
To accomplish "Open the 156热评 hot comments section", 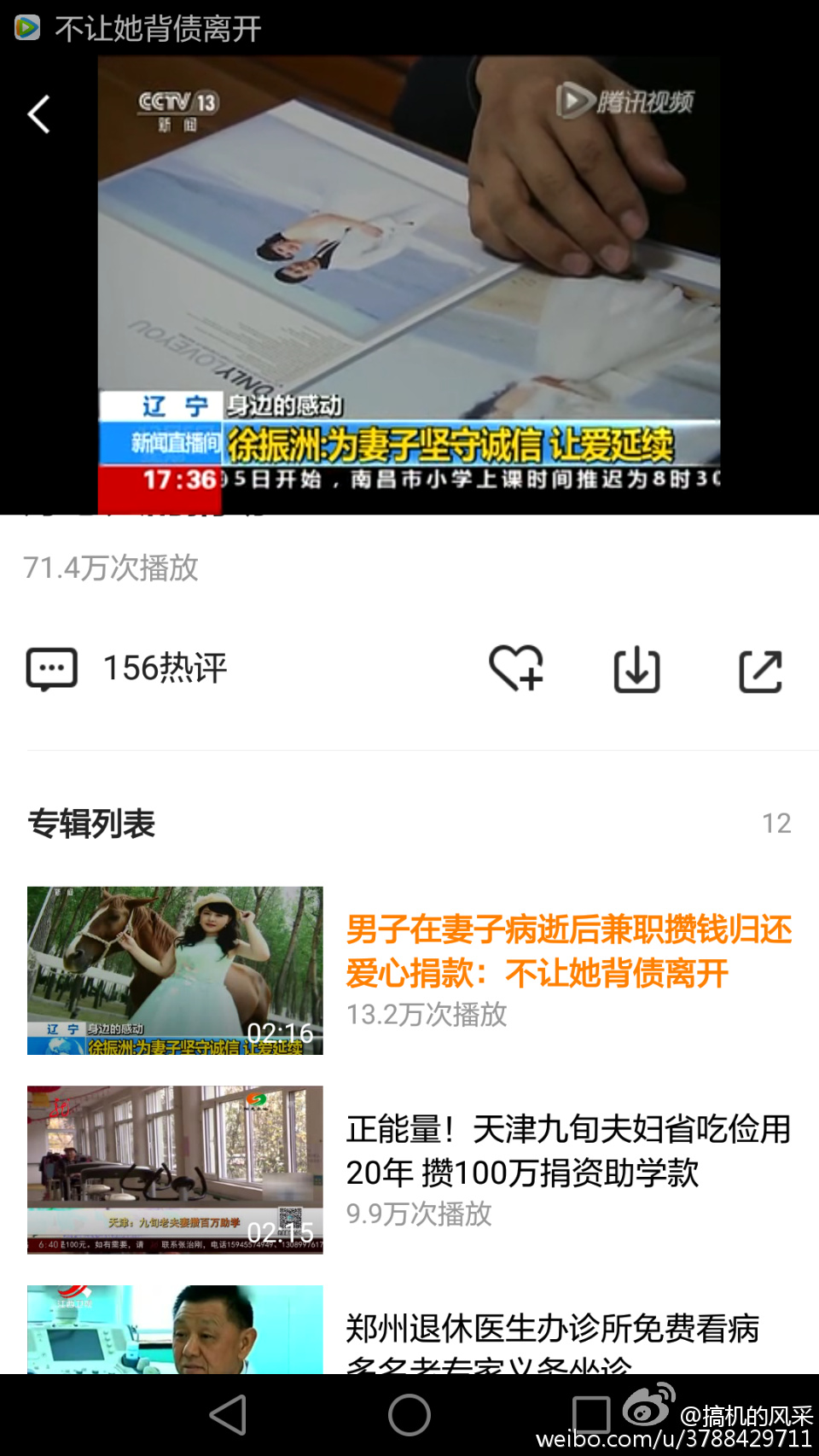I will point(163,669).
